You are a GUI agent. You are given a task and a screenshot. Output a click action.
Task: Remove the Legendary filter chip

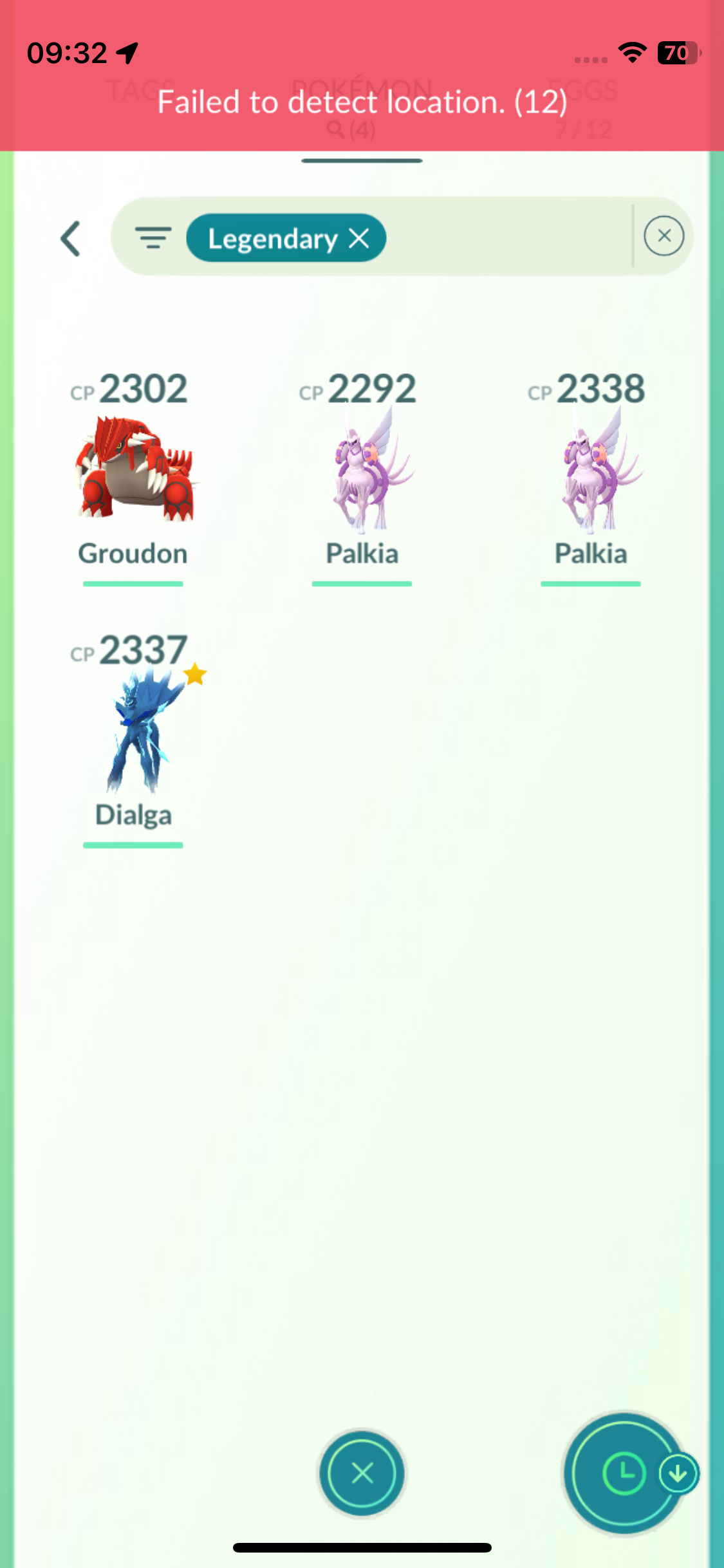pos(359,239)
